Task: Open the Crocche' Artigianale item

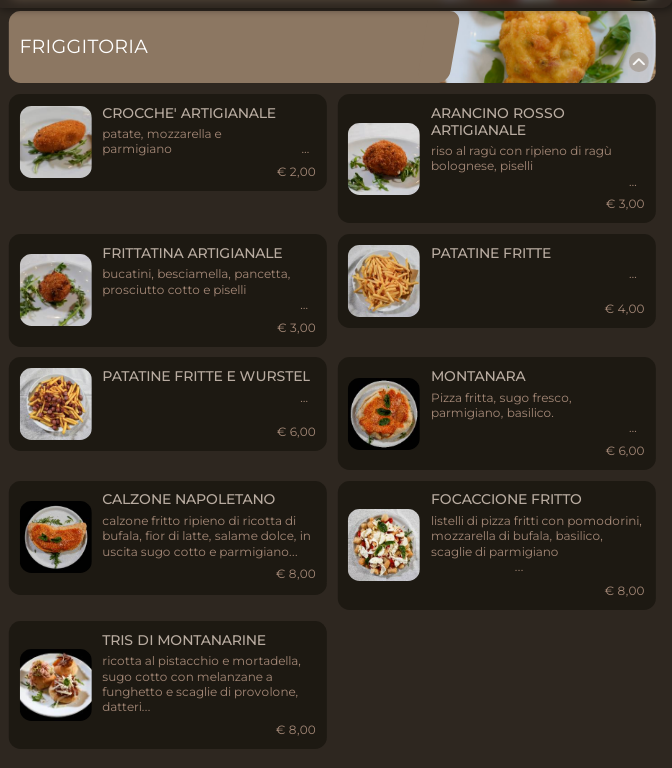Action: [168, 142]
